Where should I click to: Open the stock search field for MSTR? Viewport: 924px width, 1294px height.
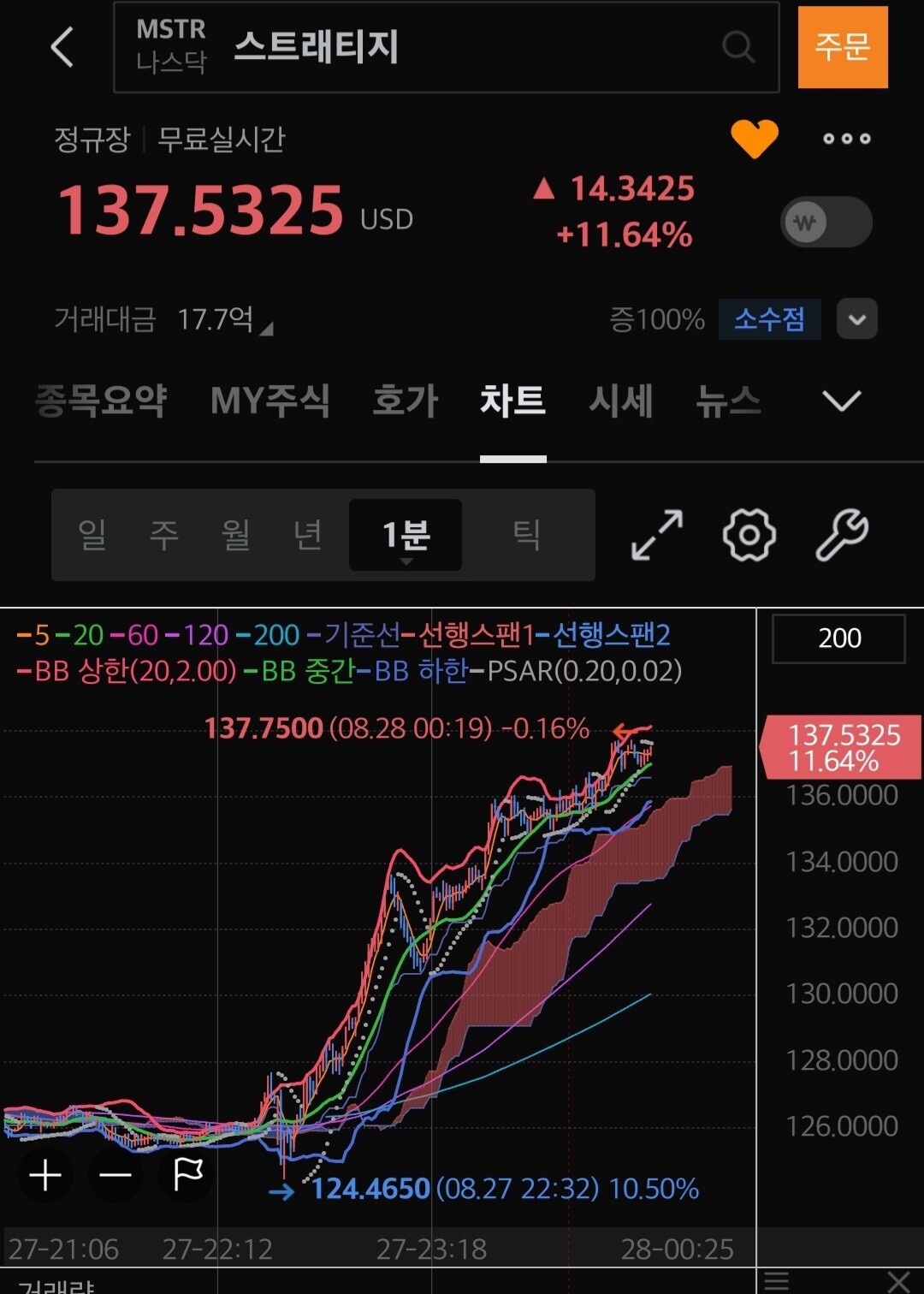tap(446, 47)
